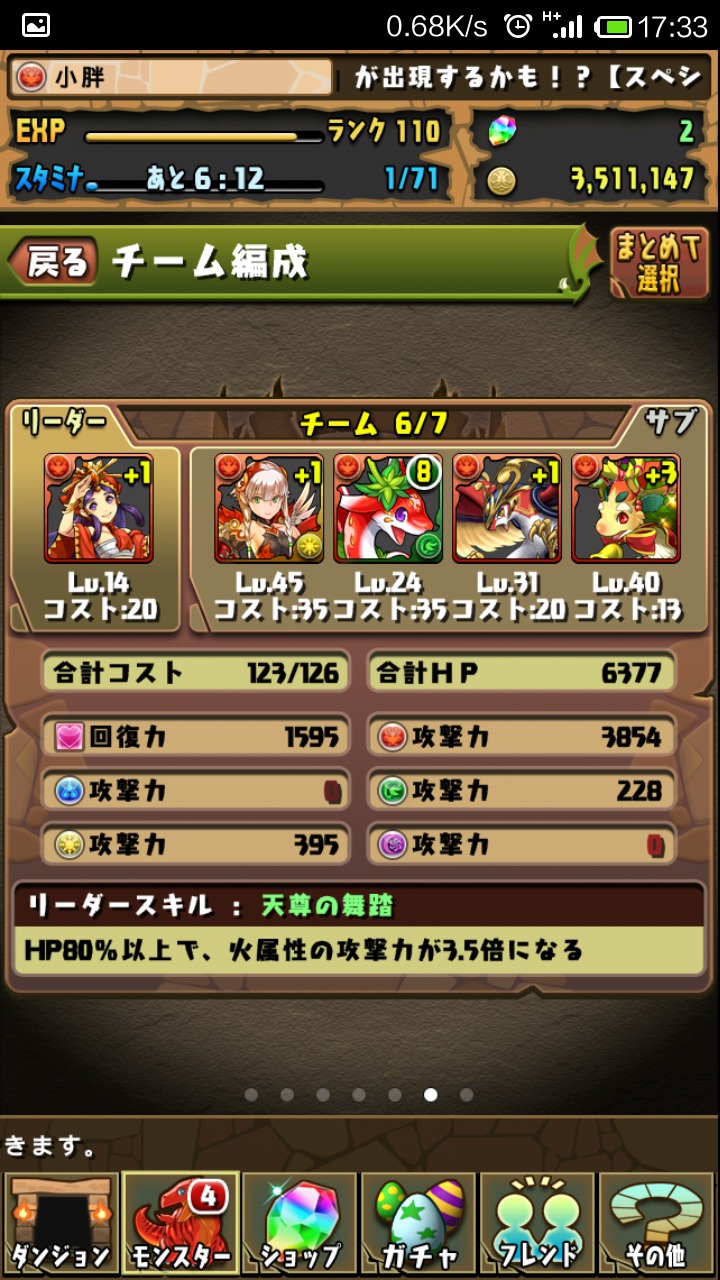The image size is (720, 1280).
Task: Select the leader monster Lv.14
Action: pos(99,508)
